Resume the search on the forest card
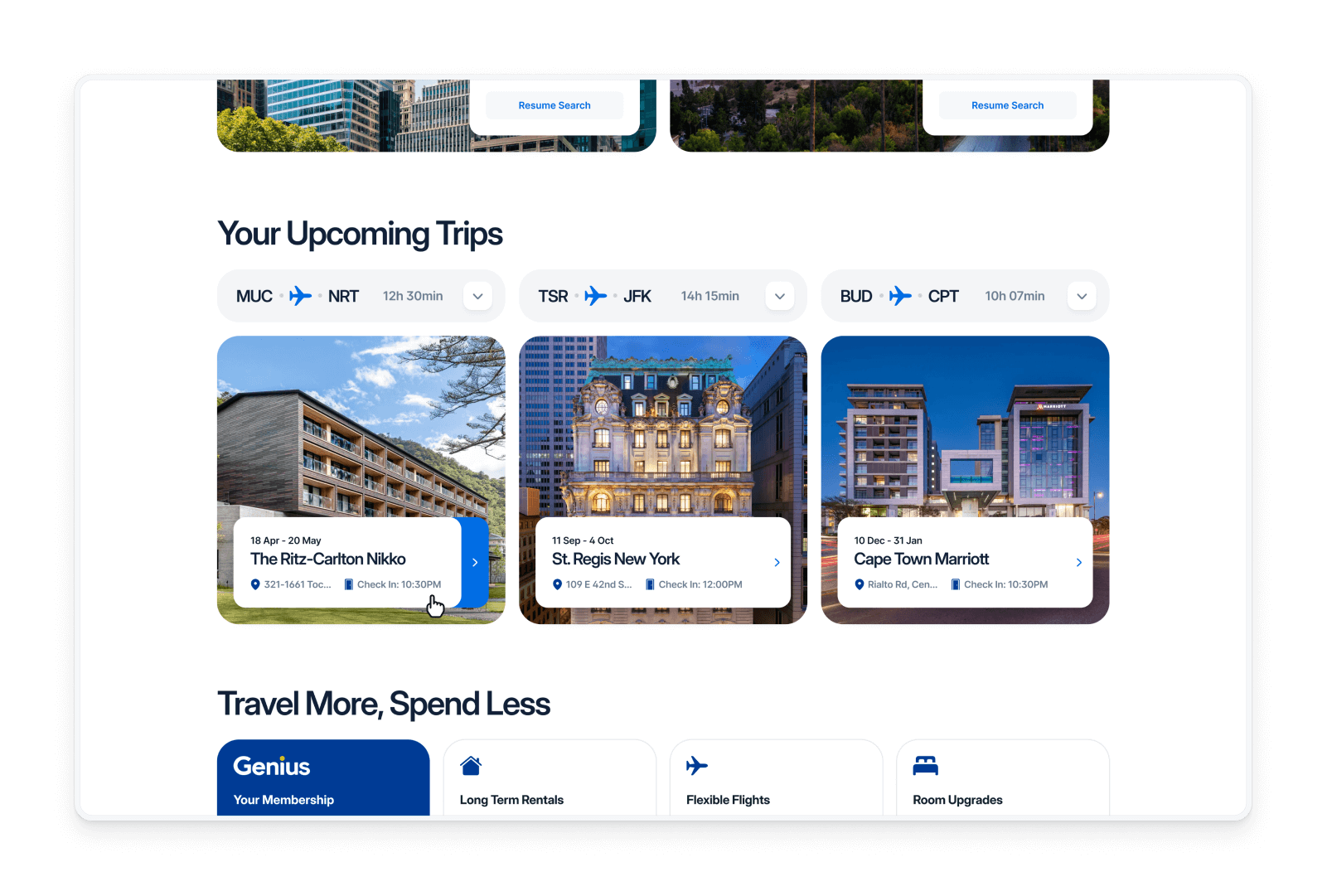 (x=1007, y=105)
